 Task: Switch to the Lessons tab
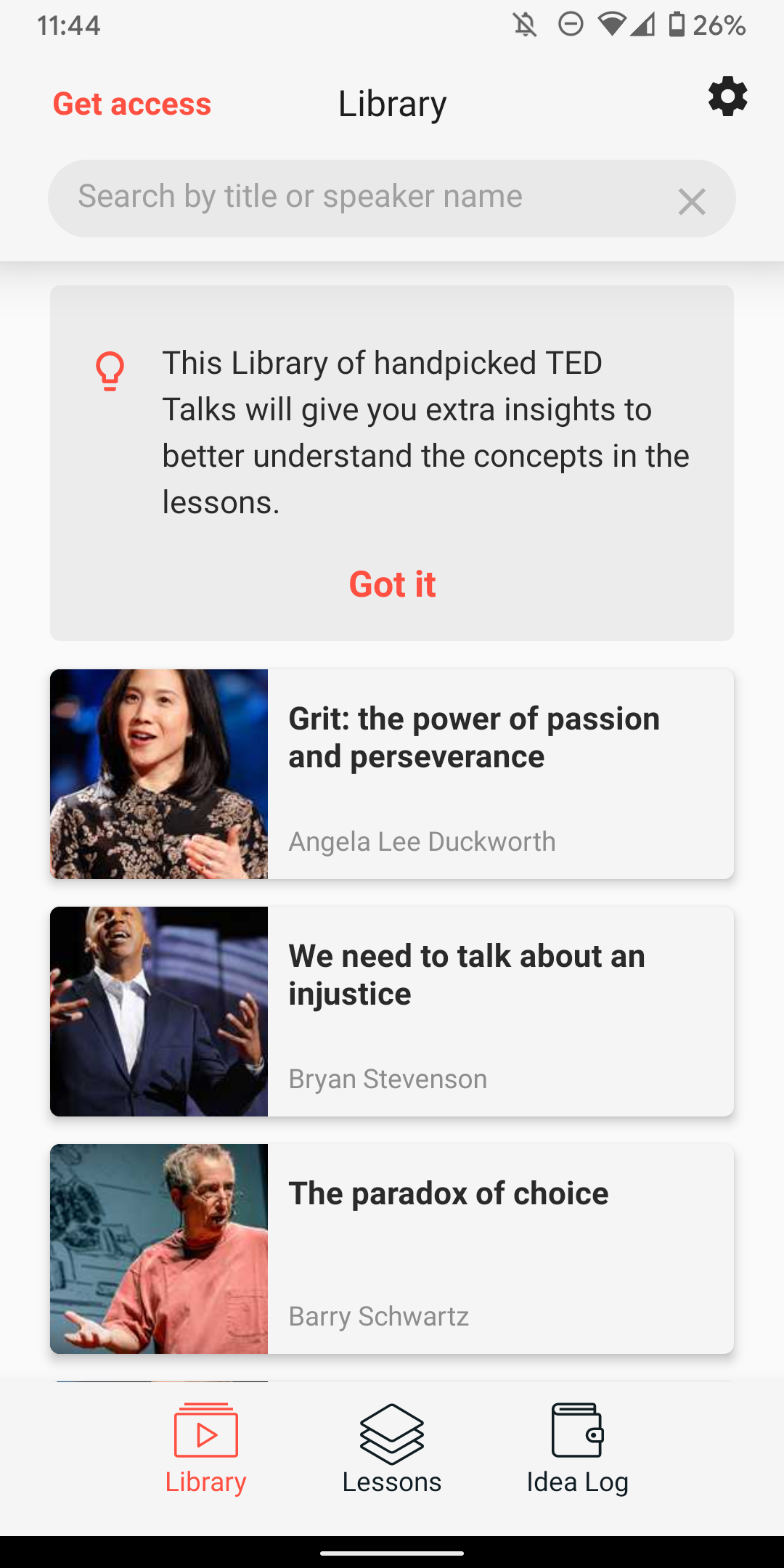(x=391, y=1452)
